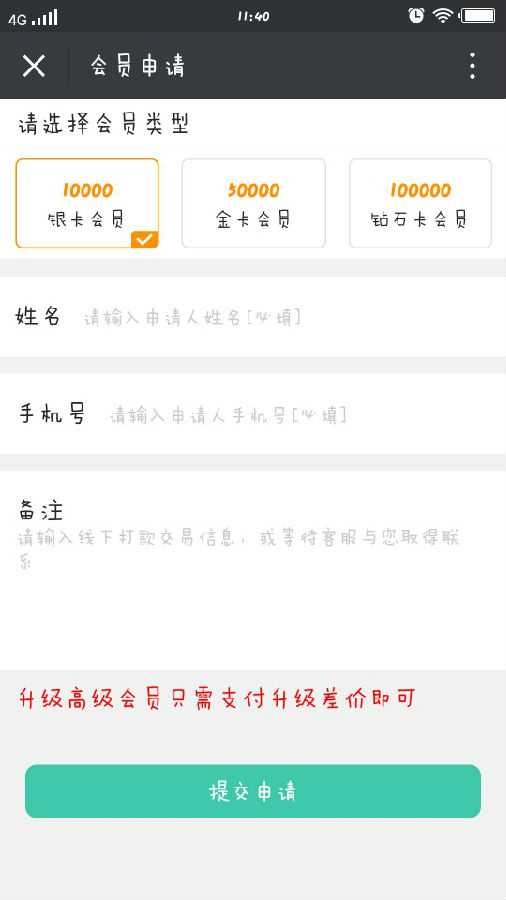506x900 pixels.
Task: Open the three-dot overflow menu
Action: [472, 66]
